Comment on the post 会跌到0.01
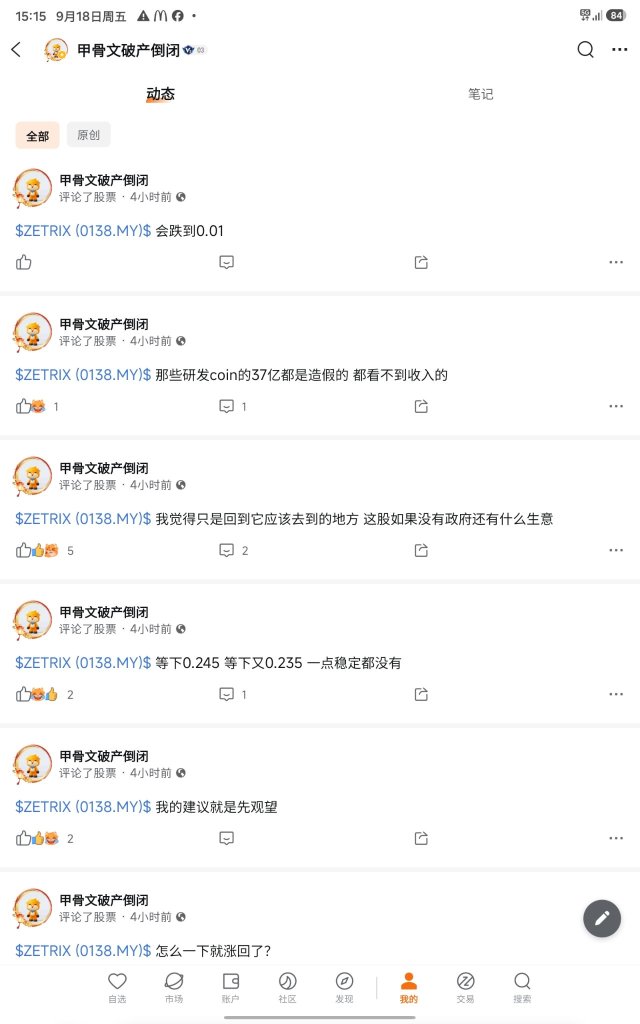Image resolution: width=640 pixels, height=1024 pixels. point(227,263)
